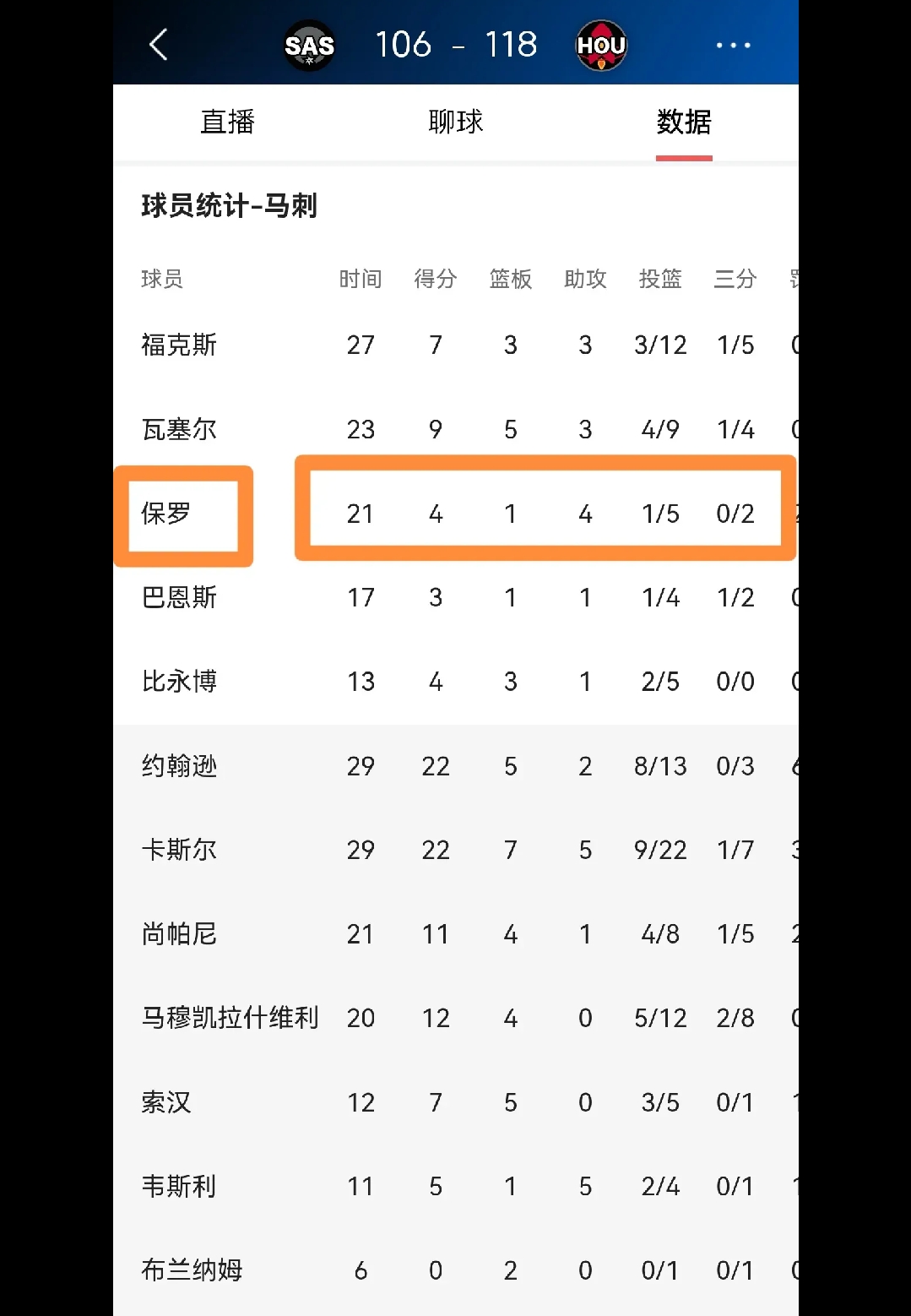Tap the red underline indicator below 数据
The height and width of the screenshot is (1316, 911).
pyautogui.click(x=684, y=157)
